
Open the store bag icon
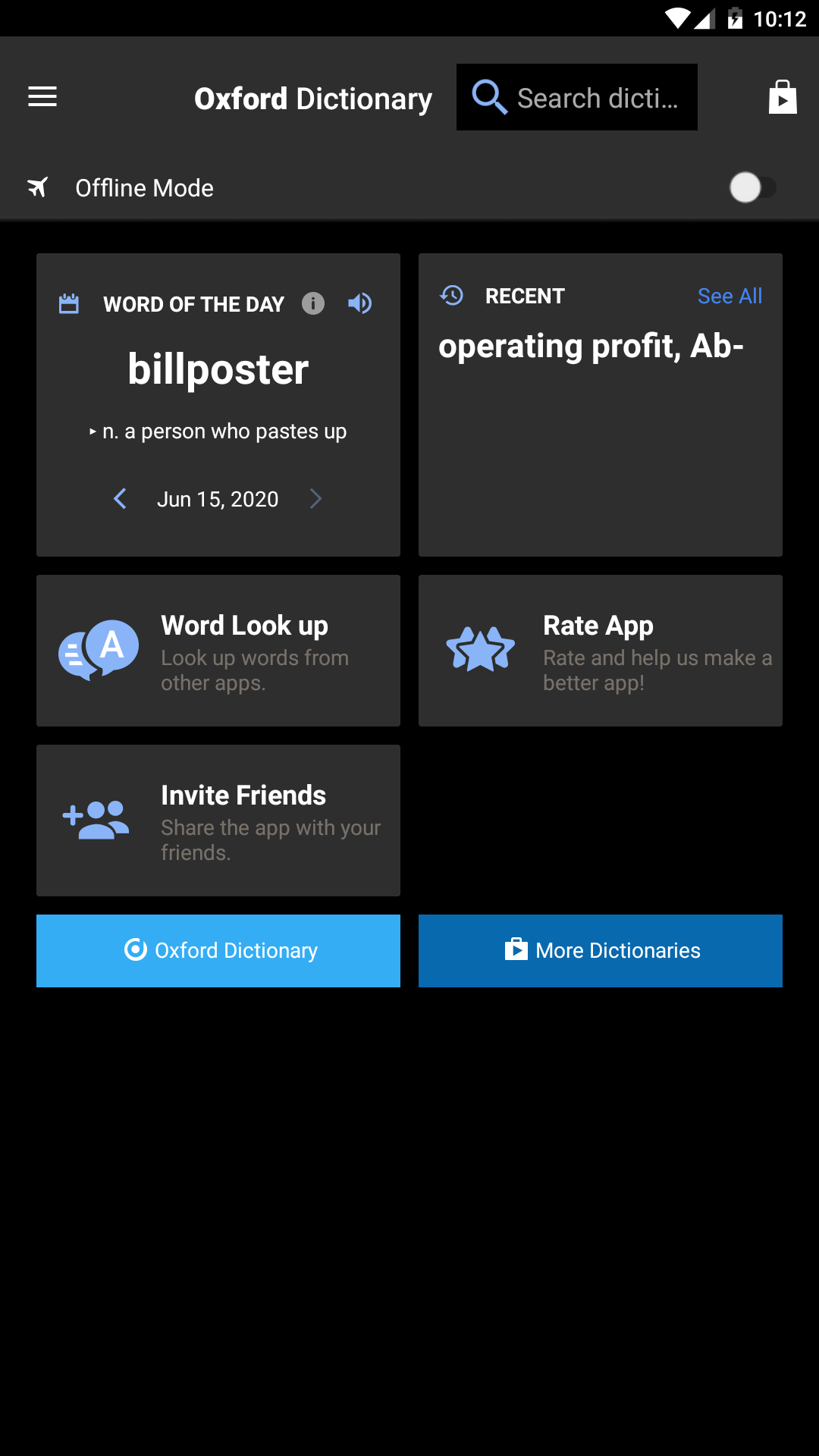pyautogui.click(x=782, y=97)
